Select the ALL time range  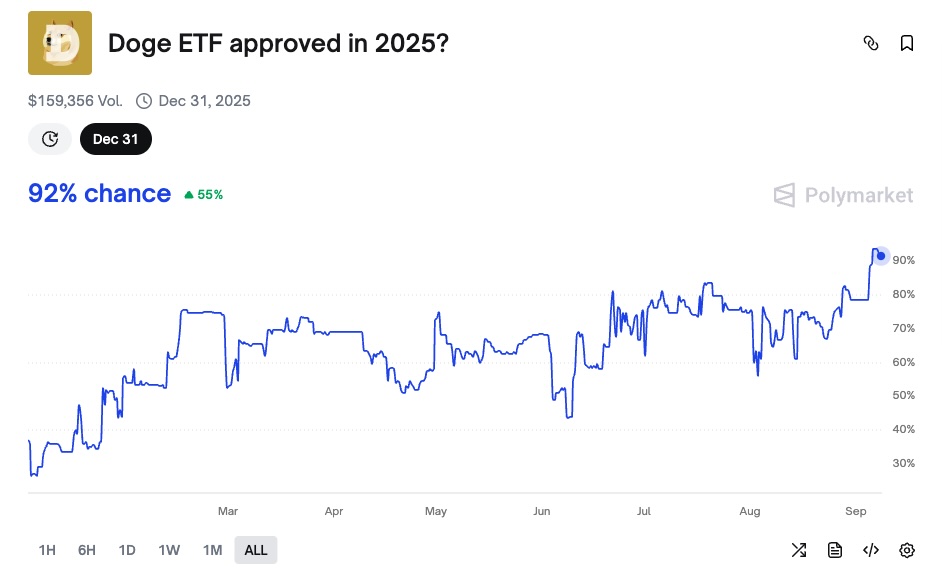(x=256, y=550)
